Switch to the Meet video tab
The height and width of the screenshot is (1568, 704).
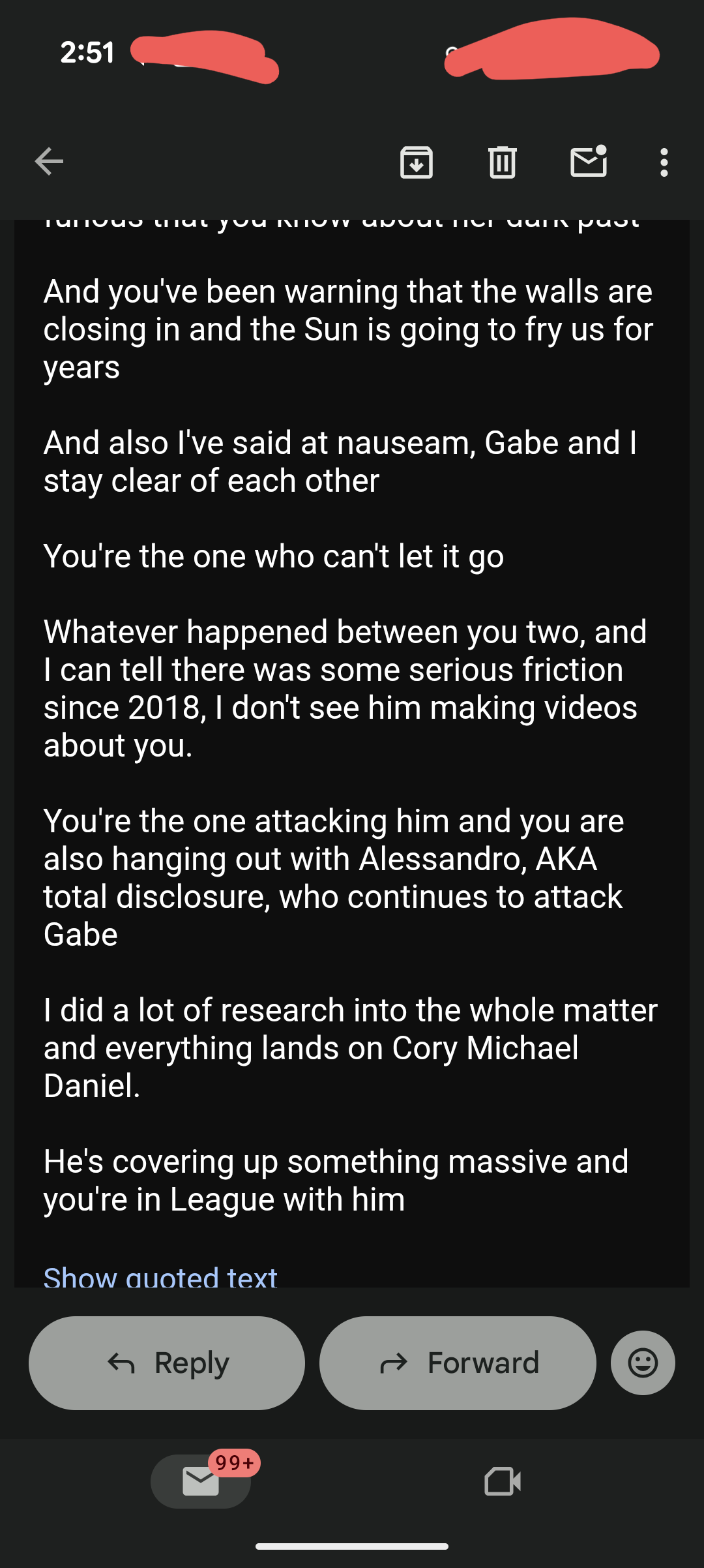coord(503,1481)
